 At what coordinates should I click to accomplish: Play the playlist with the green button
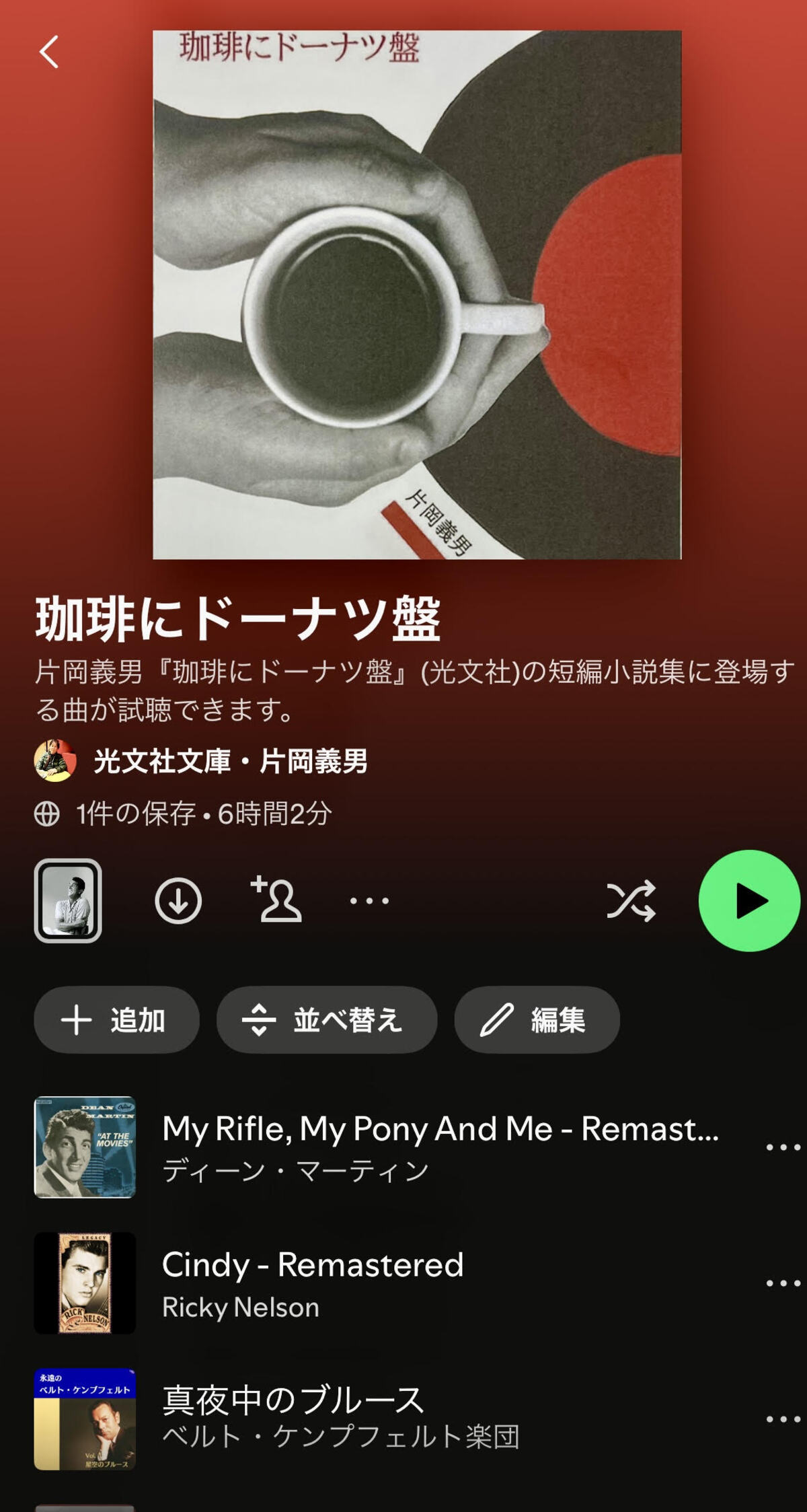pos(749,900)
